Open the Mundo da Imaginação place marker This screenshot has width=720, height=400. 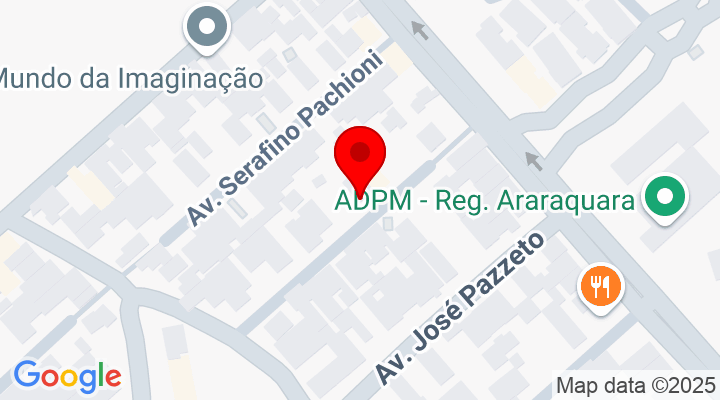pos(207,29)
